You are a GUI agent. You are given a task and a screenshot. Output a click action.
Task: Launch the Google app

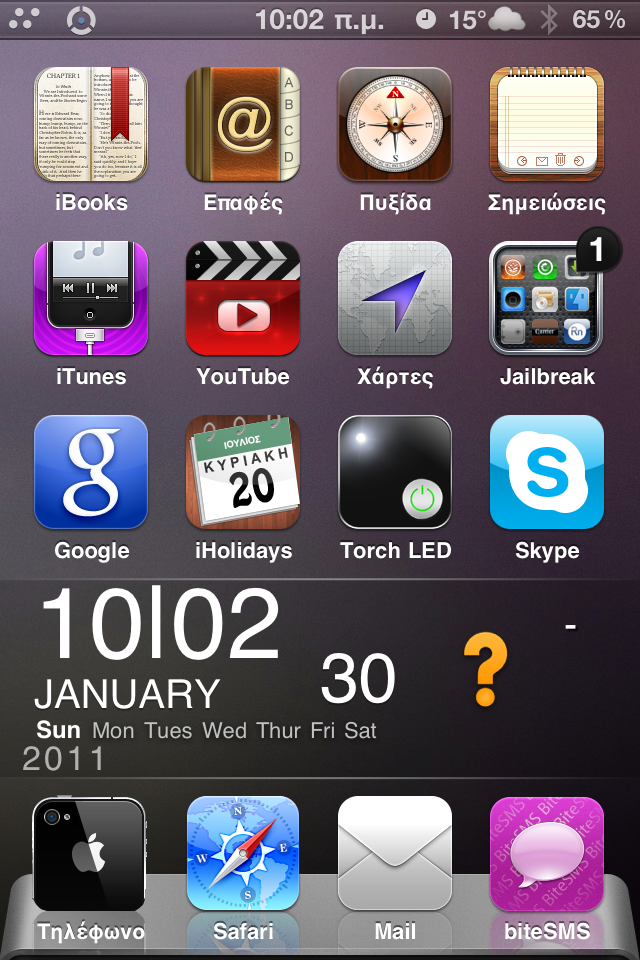91,472
